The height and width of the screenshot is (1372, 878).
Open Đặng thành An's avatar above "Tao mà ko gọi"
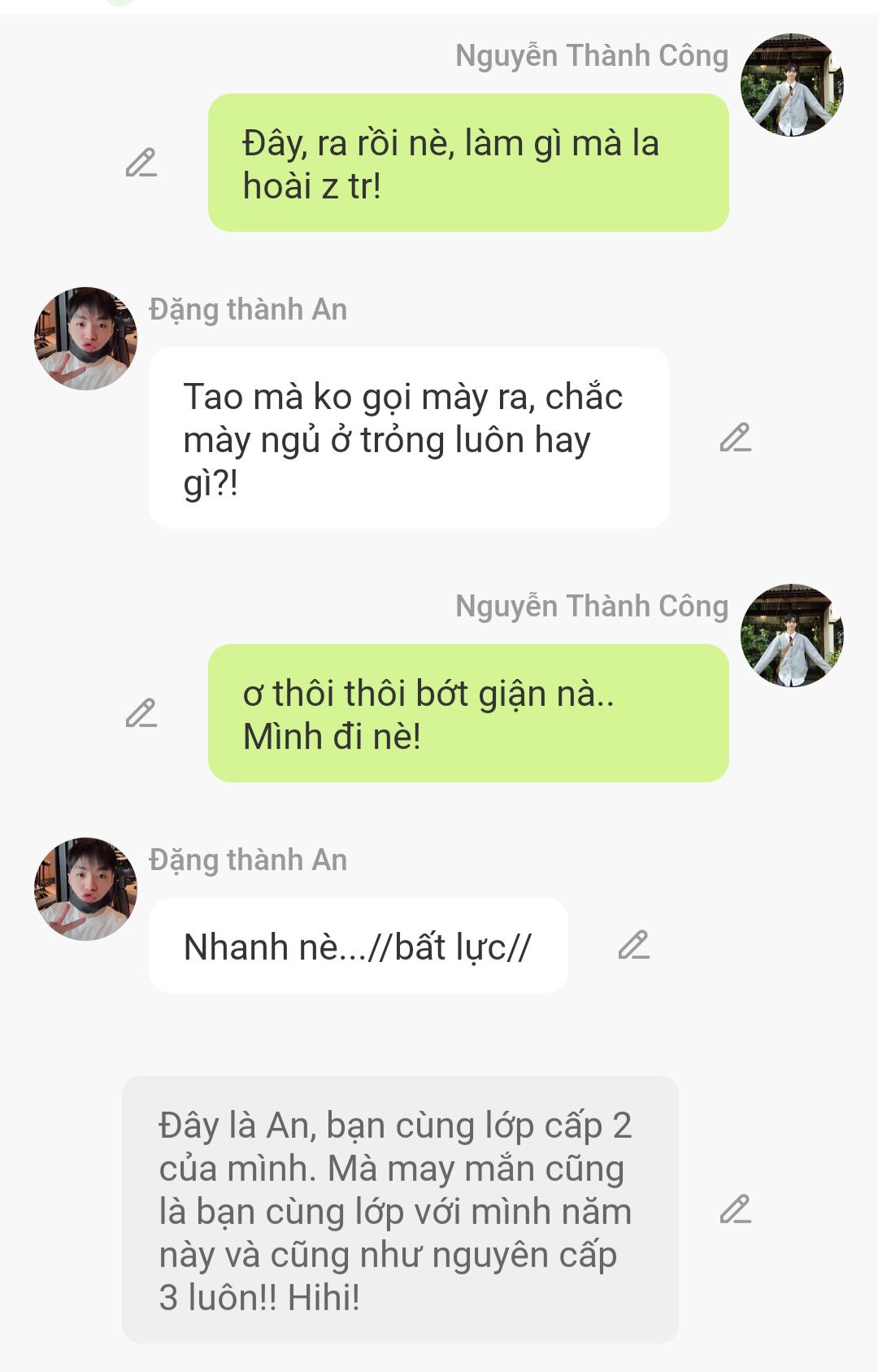click(x=85, y=338)
